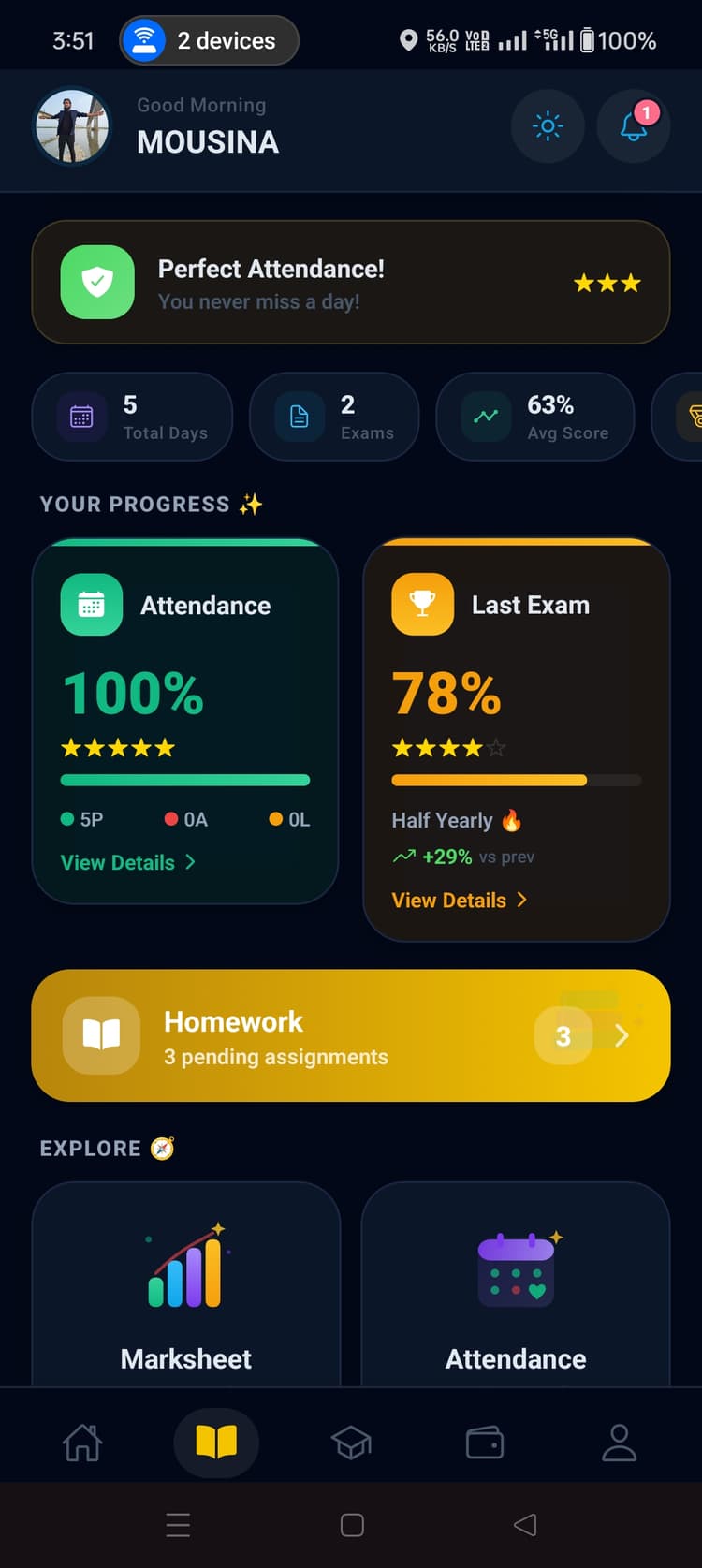Tap the green shield Perfect Attendance icon

pyautogui.click(x=97, y=282)
